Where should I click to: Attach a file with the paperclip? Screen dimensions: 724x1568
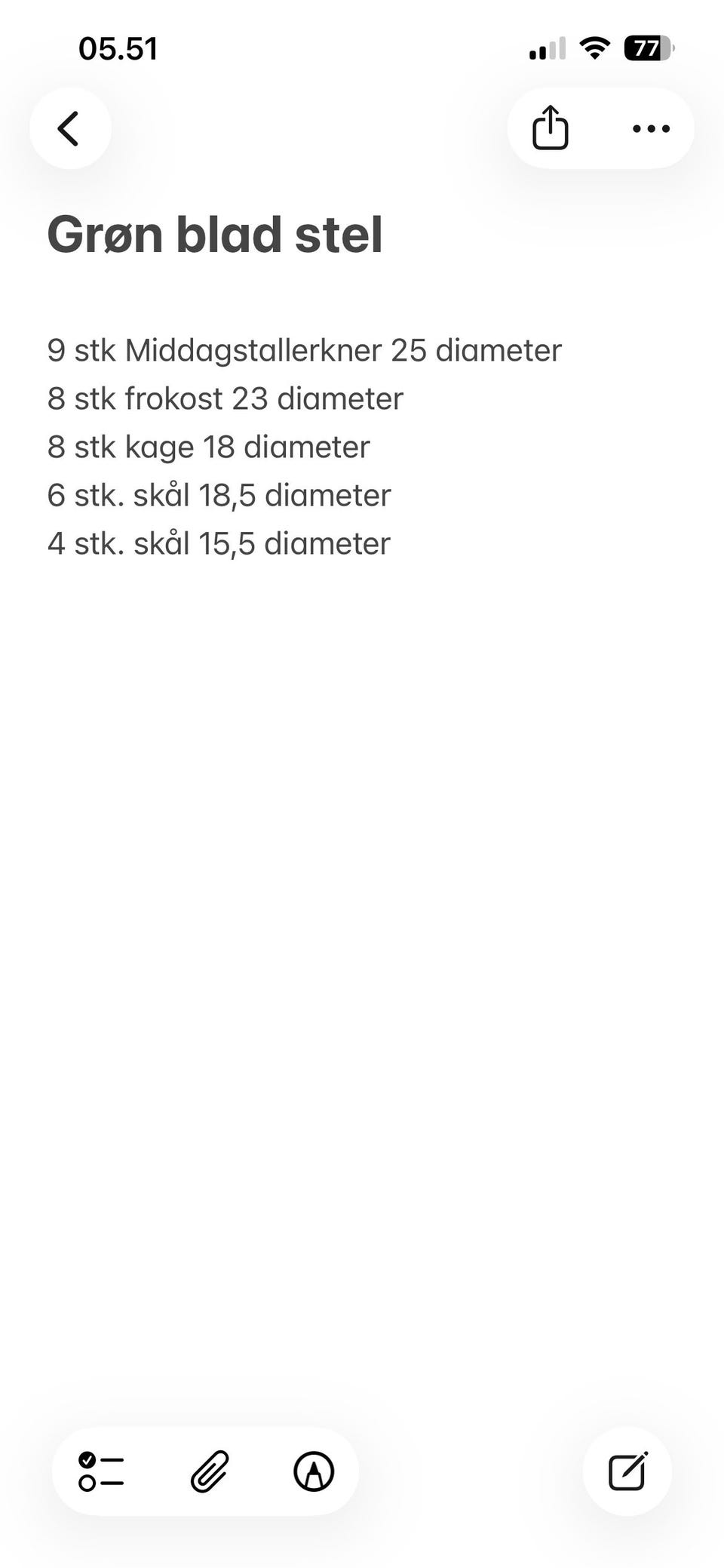click(x=209, y=1471)
